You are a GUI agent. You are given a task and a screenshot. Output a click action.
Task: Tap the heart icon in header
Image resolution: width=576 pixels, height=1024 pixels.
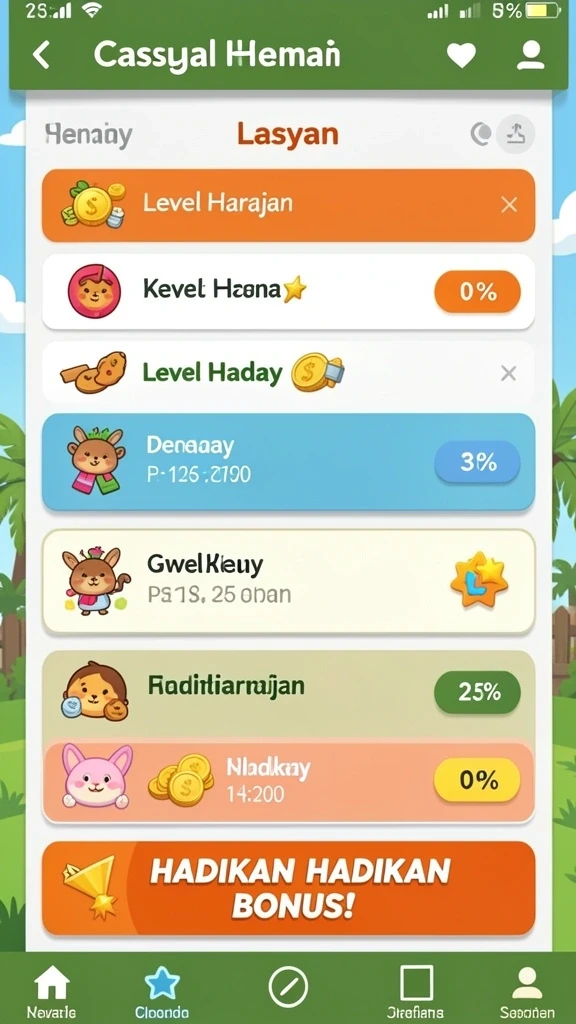click(461, 56)
